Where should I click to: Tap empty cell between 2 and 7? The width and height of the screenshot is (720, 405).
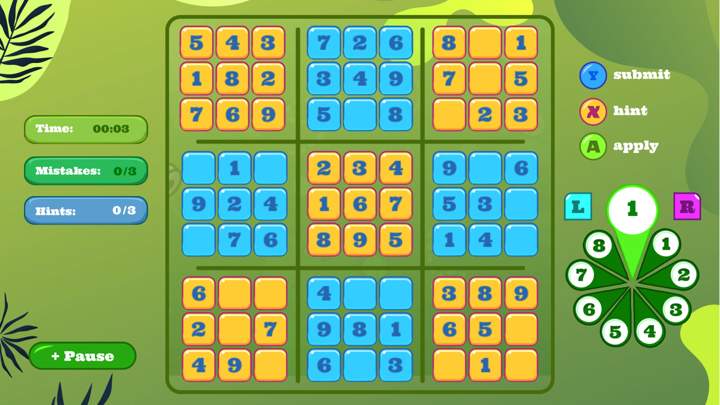(x=234, y=329)
